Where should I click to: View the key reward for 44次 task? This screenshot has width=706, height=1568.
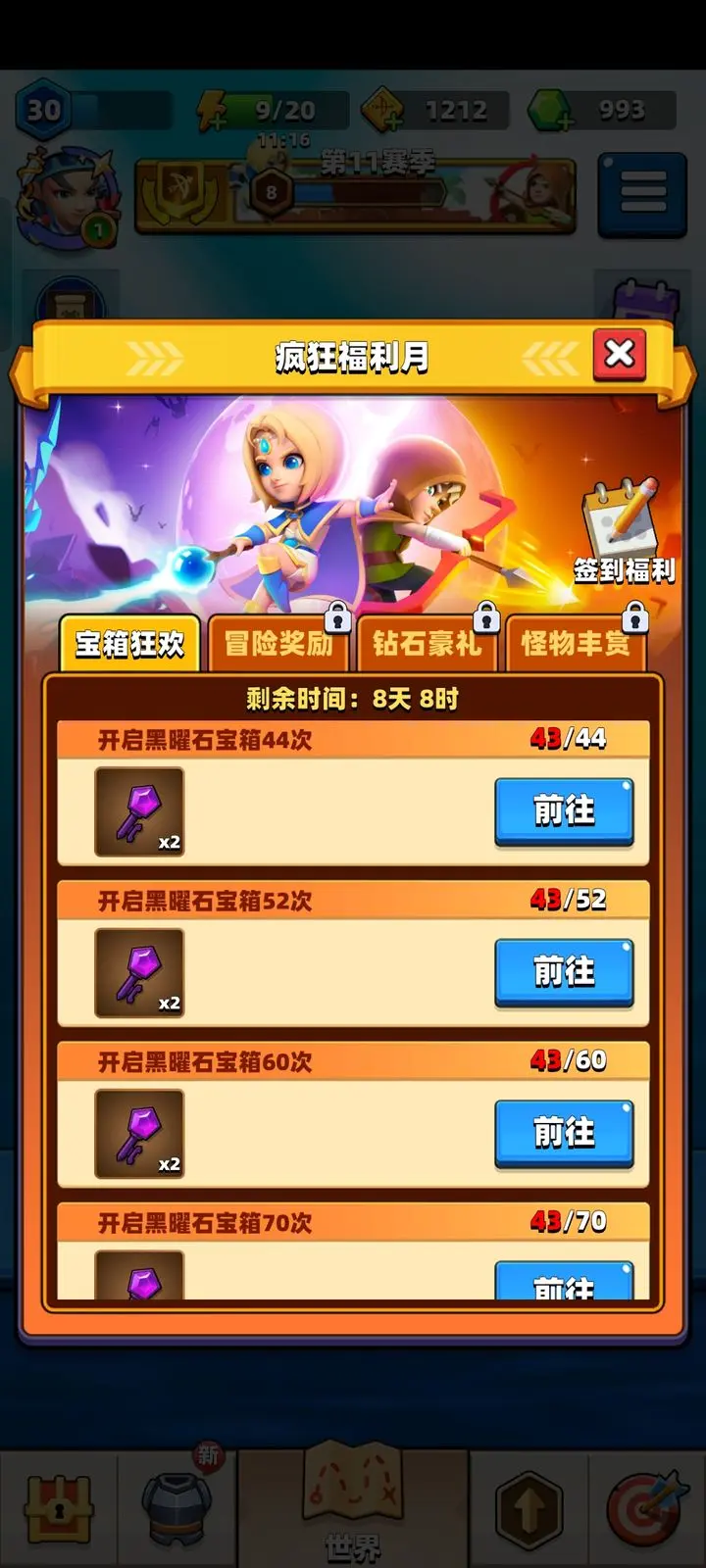[x=139, y=812]
